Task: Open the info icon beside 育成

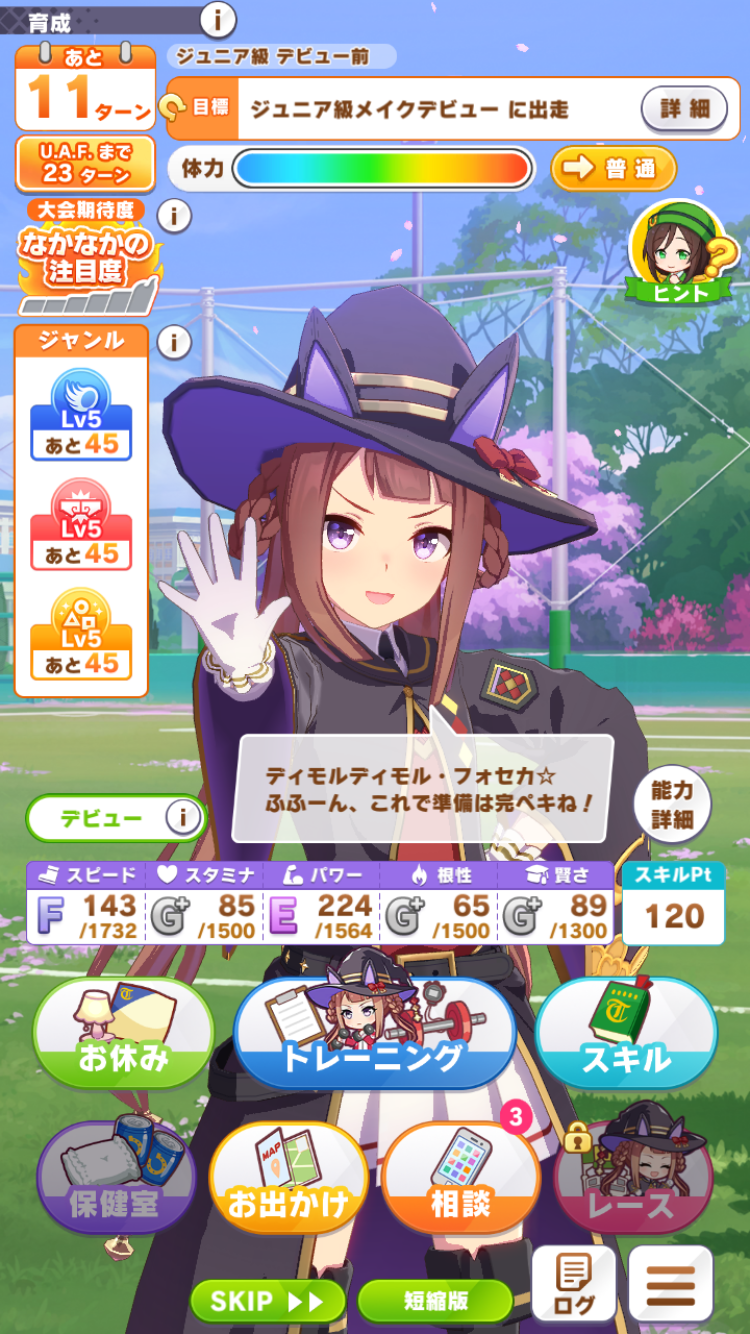Action: tap(218, 19)
